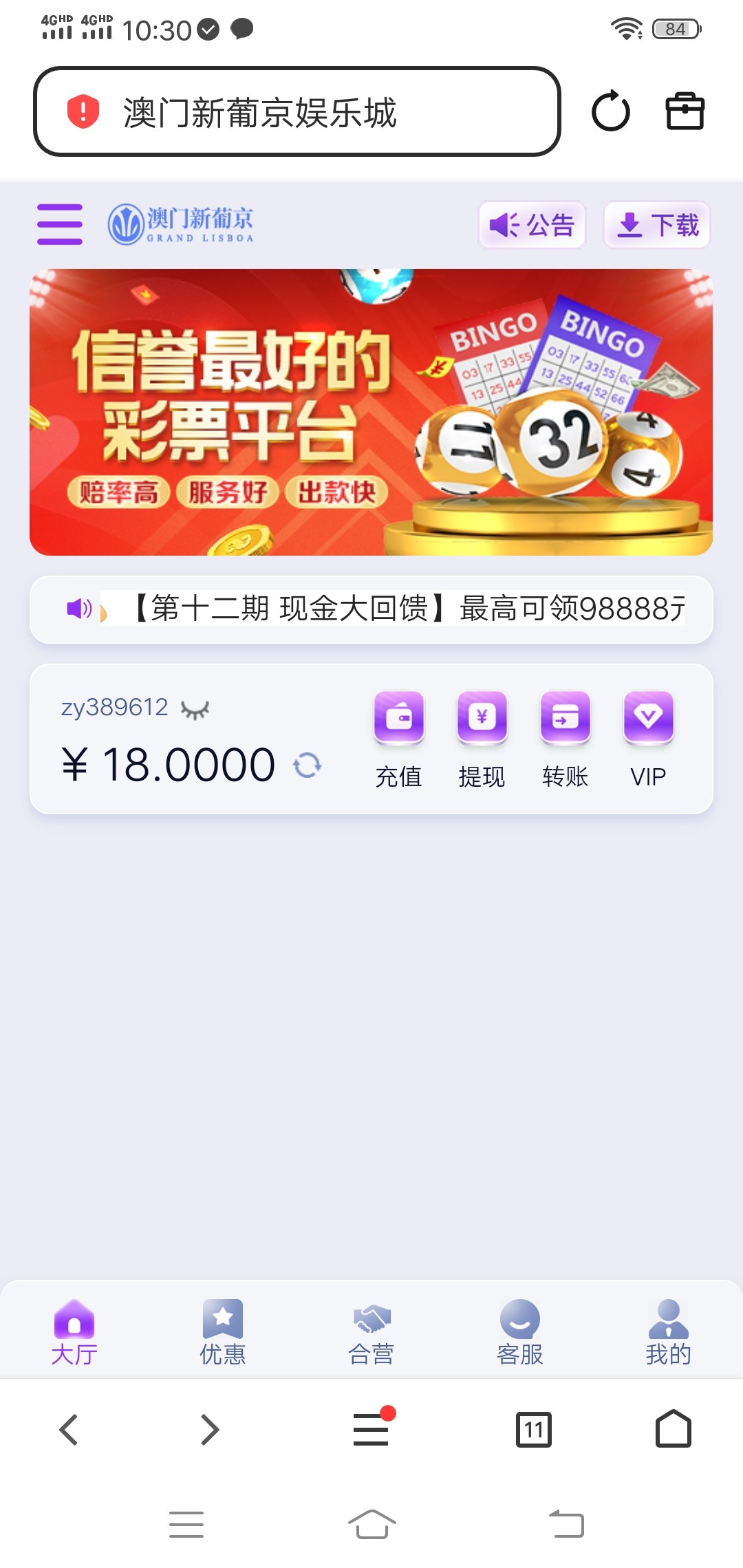Switch to the 大厅 tab

(x=74, y=1332)
